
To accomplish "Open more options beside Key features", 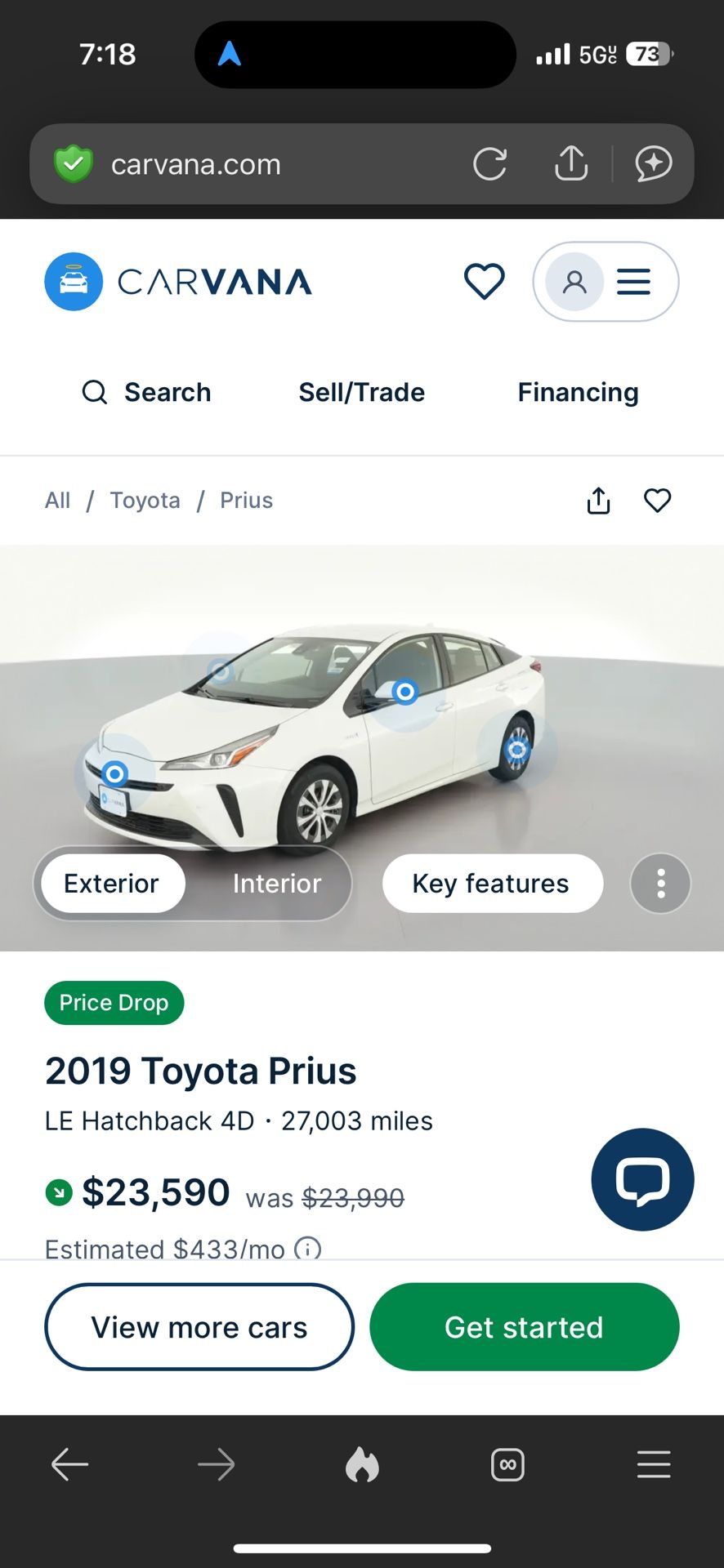I will click(x=660, y=884).
